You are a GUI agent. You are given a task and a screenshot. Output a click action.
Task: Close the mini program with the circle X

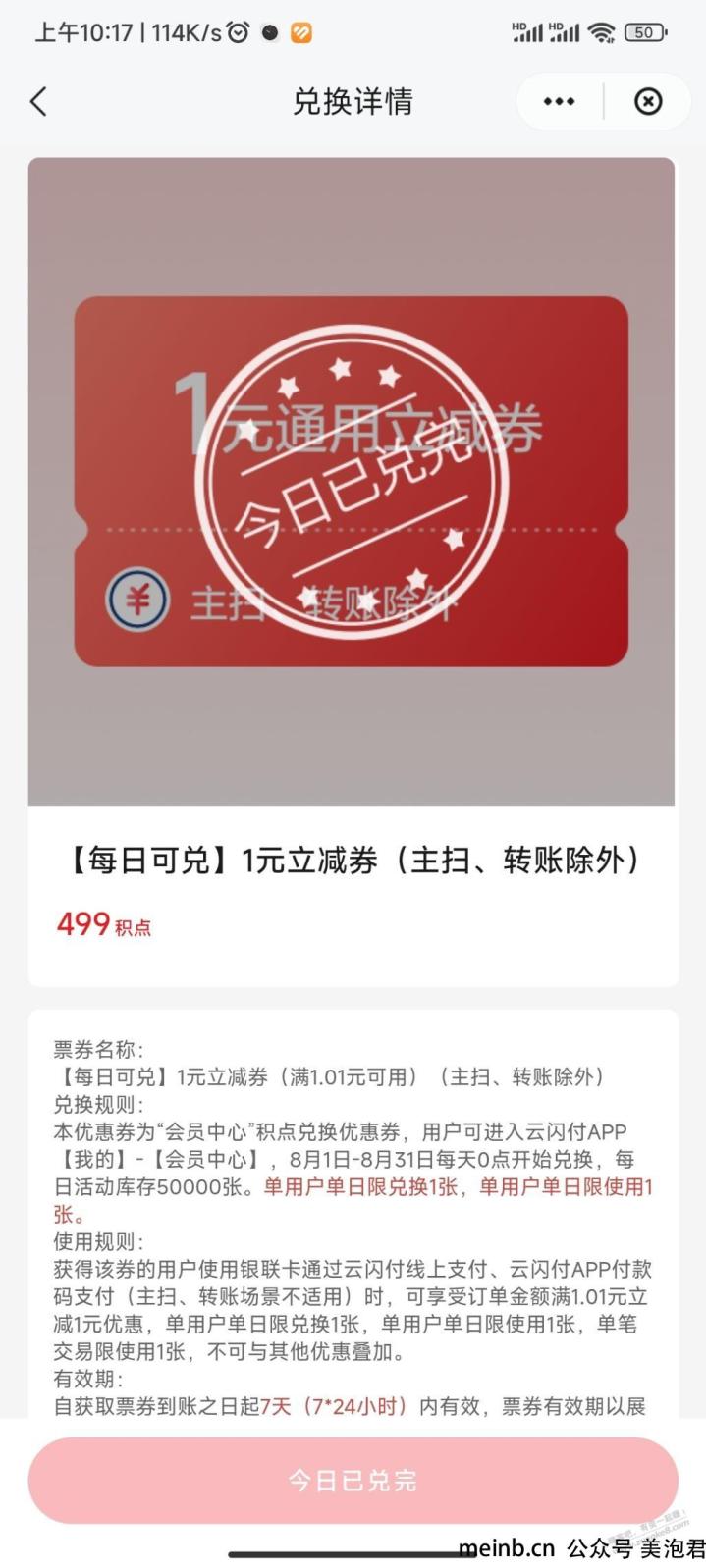click(x=648, y=101)
